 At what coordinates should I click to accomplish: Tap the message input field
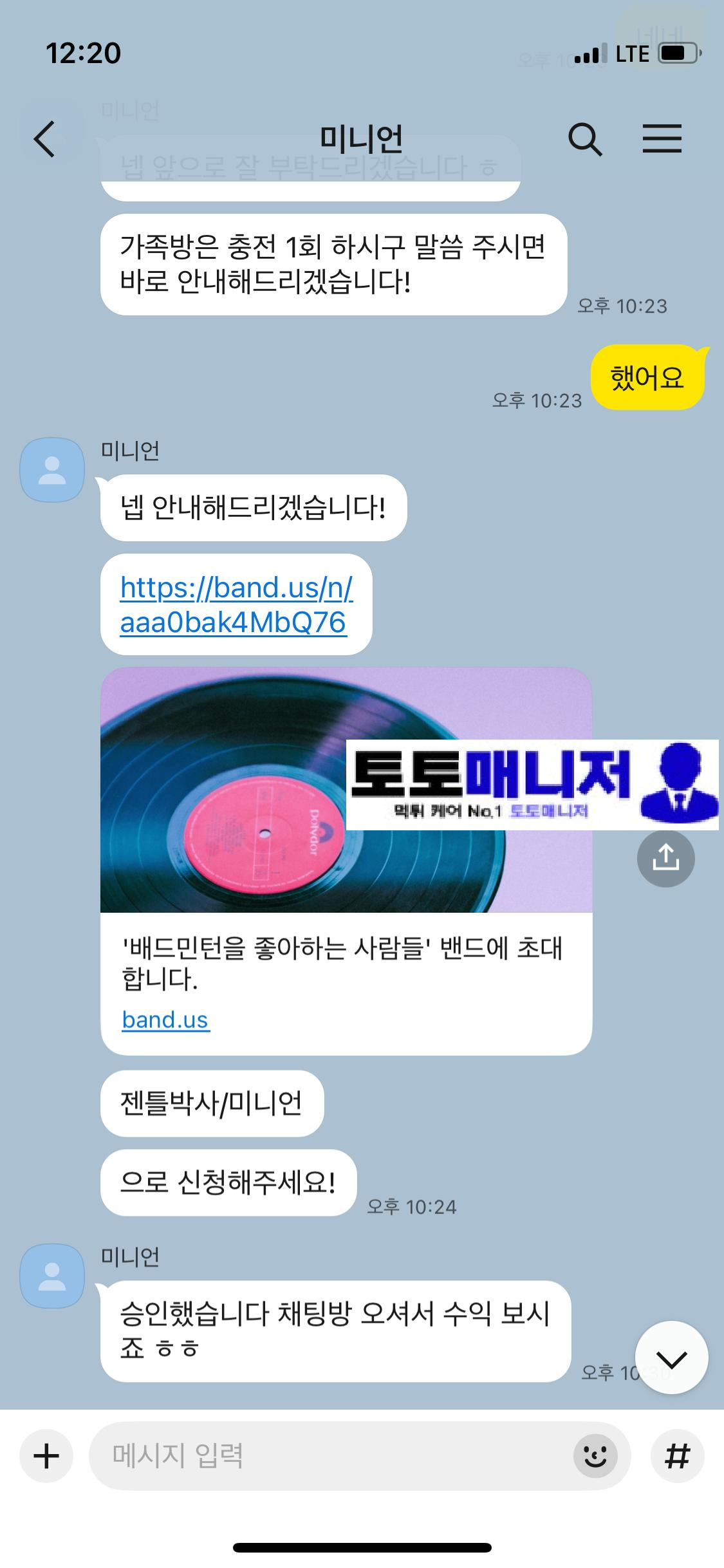click(328, 1456)
